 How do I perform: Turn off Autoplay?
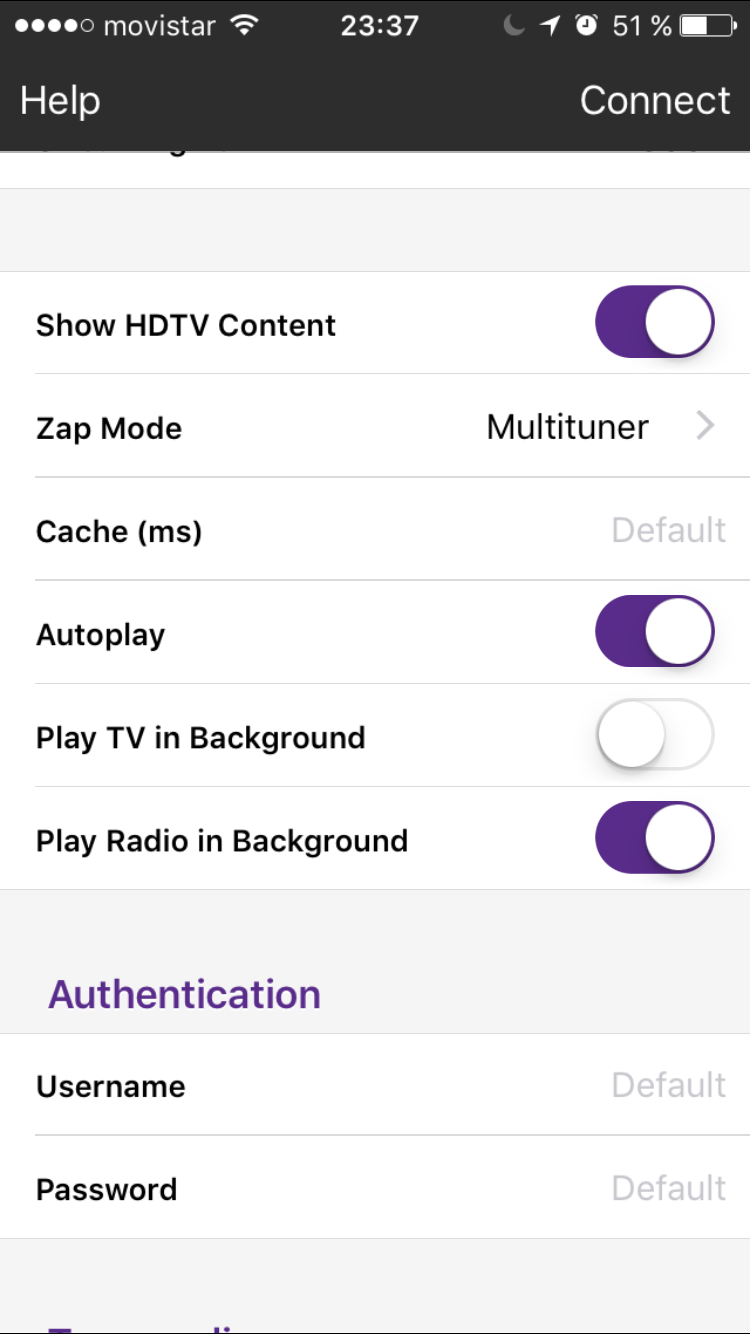click(655, 631)
